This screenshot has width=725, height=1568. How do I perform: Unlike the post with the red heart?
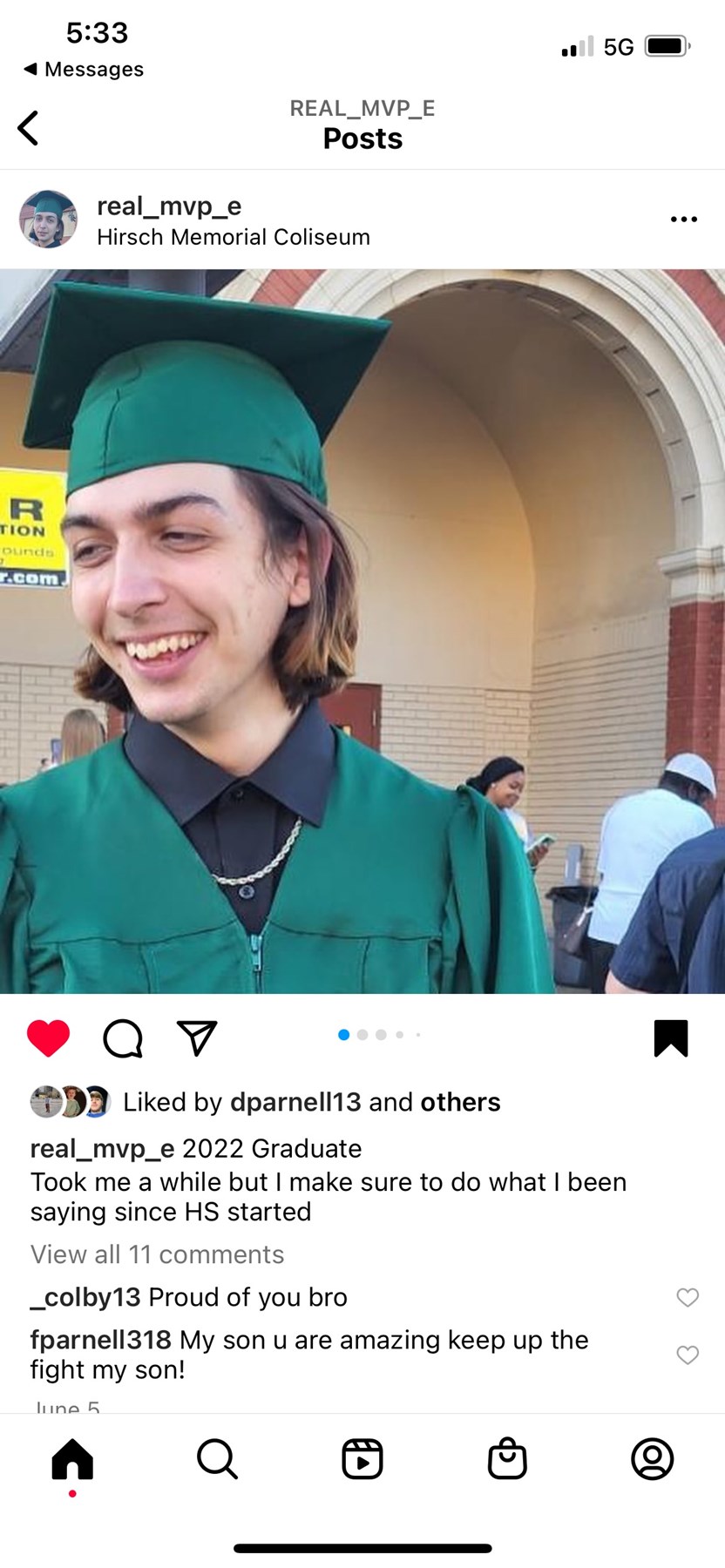[48, 1037]
